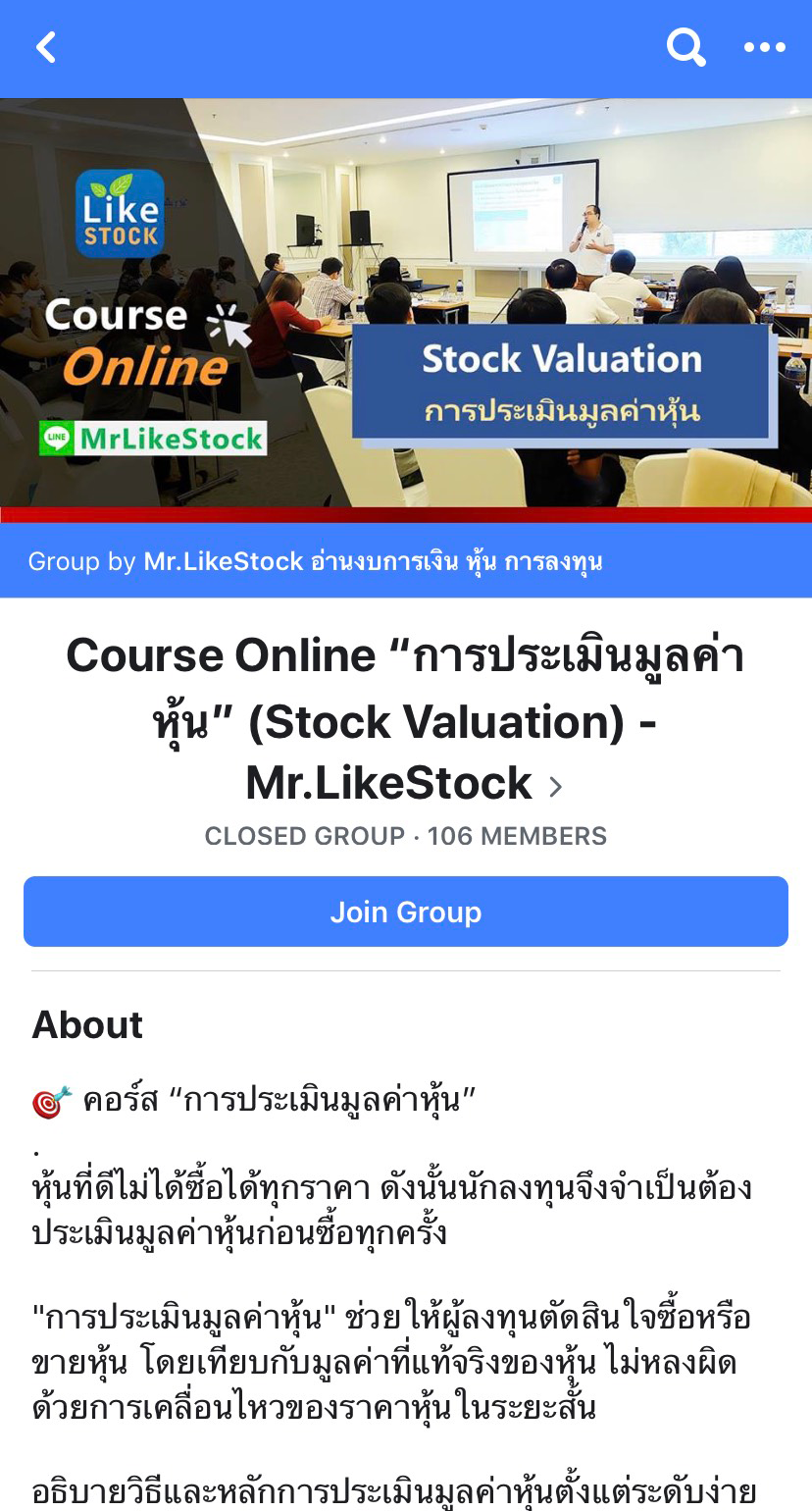View the Stock Valuation cover photo
Viewport: 812px width, 1511px height.
pyautogui.click(x=406, y=304)
